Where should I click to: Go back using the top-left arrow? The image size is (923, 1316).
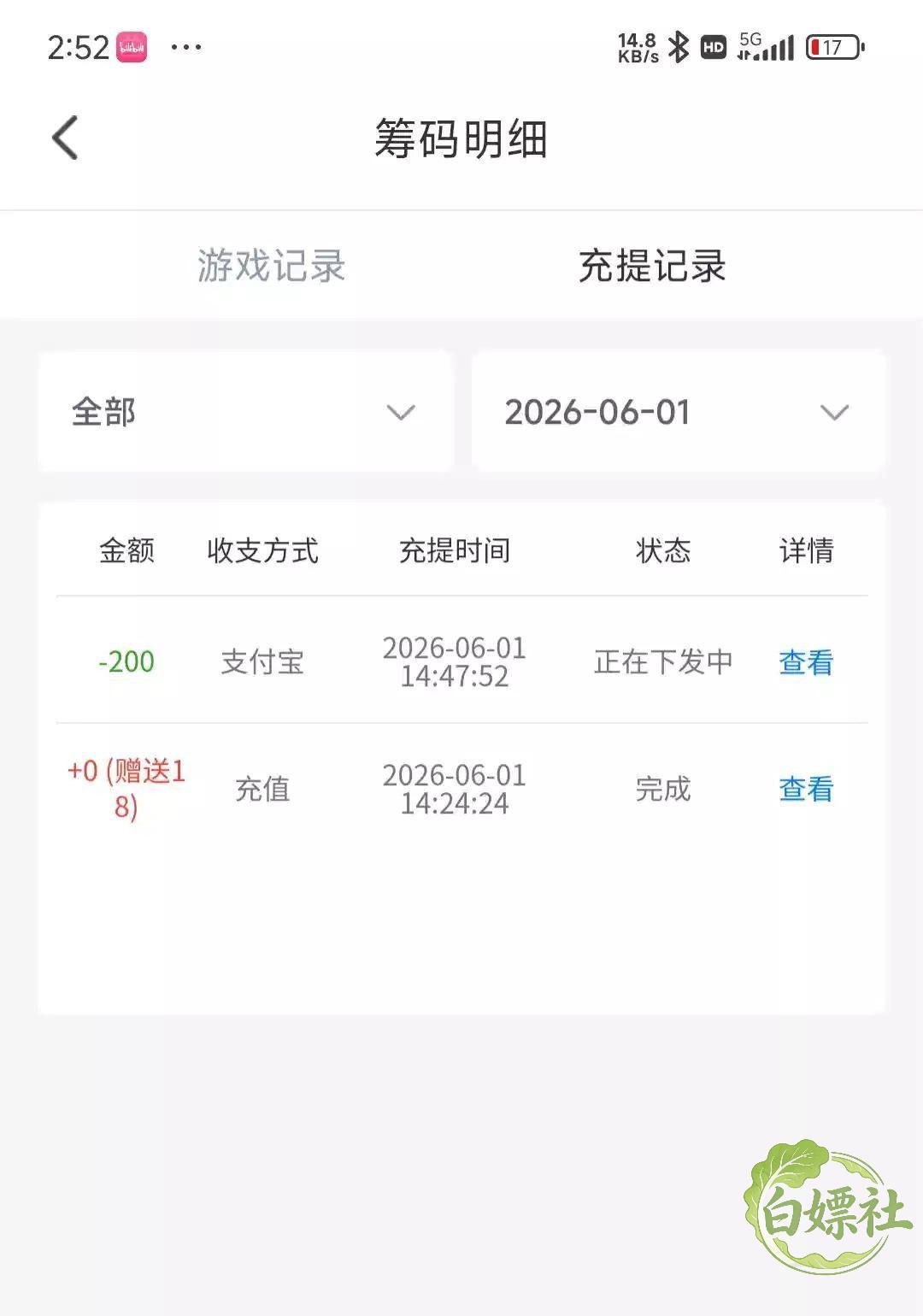point(65,138)
